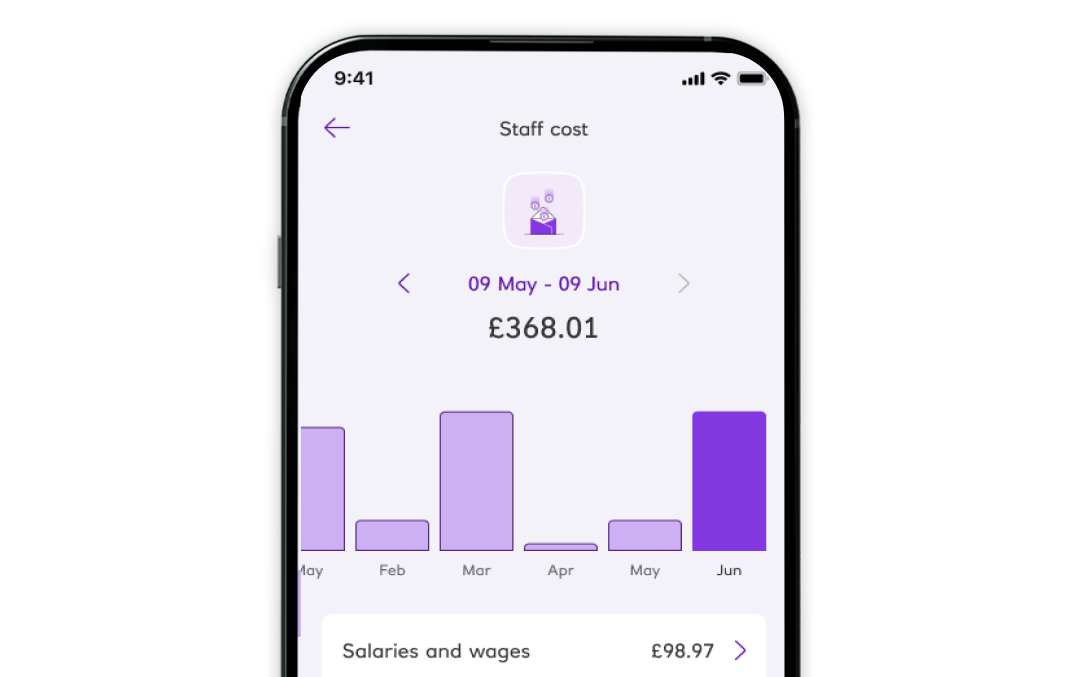
Task: Select the Mar bar in chart
Action: coord(476,481)
